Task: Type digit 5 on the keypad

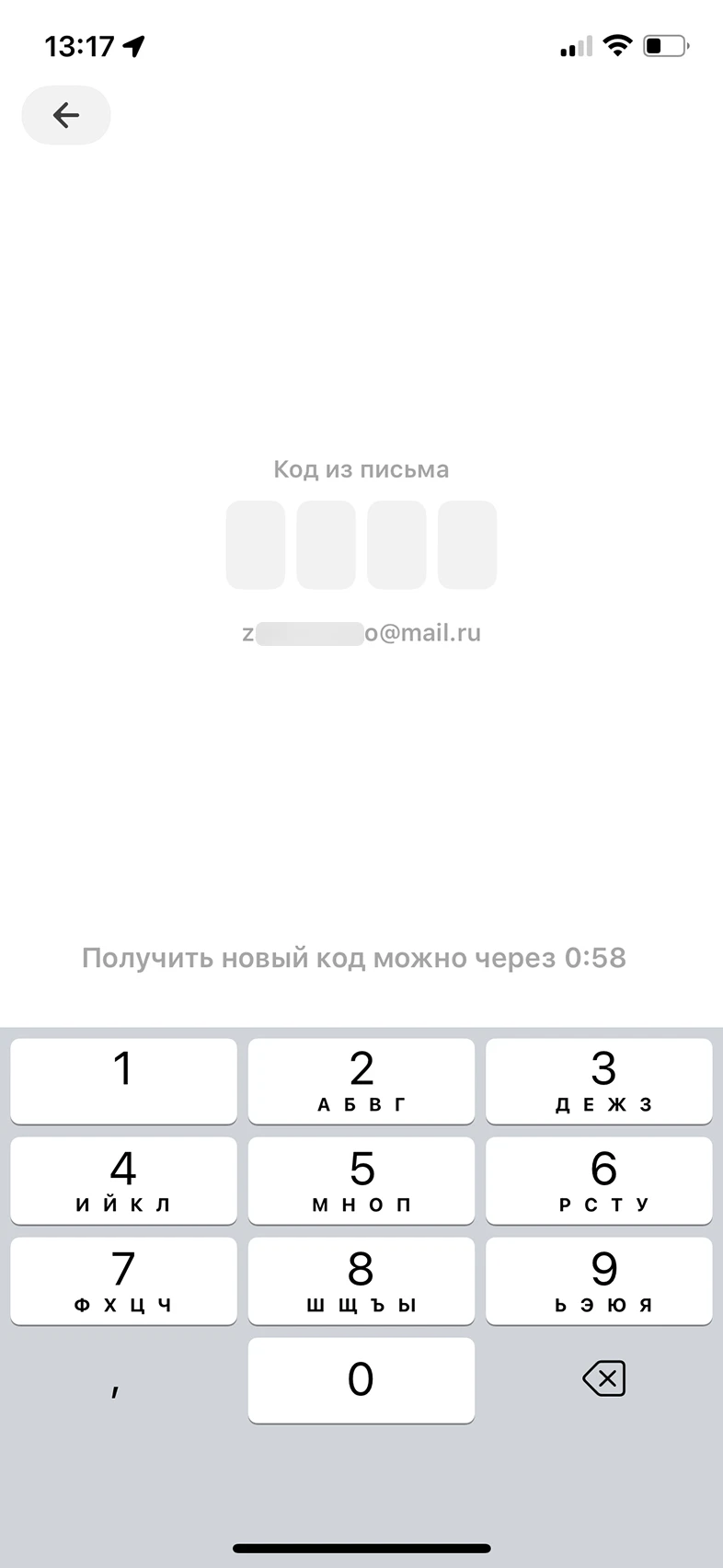Action: point(361,1181)
